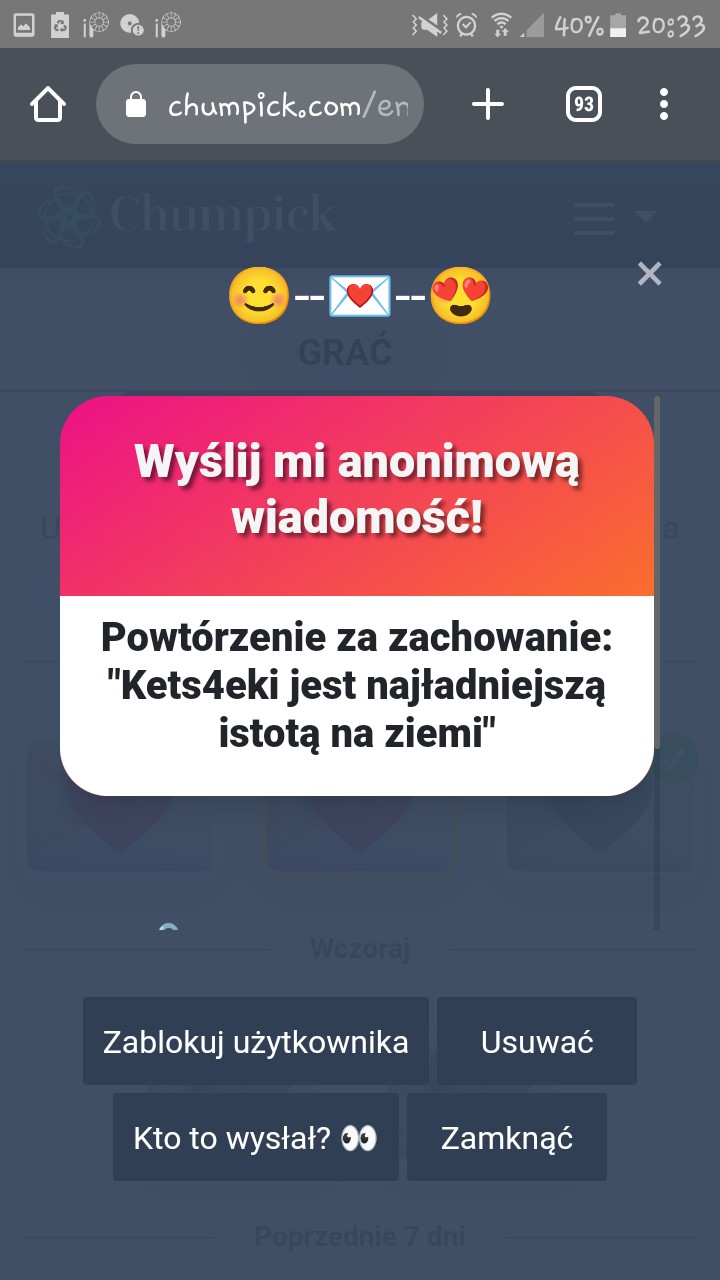The height and width of the screenshot is (1280, 720).
Task: Tap Kto to wysłał? to reveal the sender
Action: [256, 1138]
